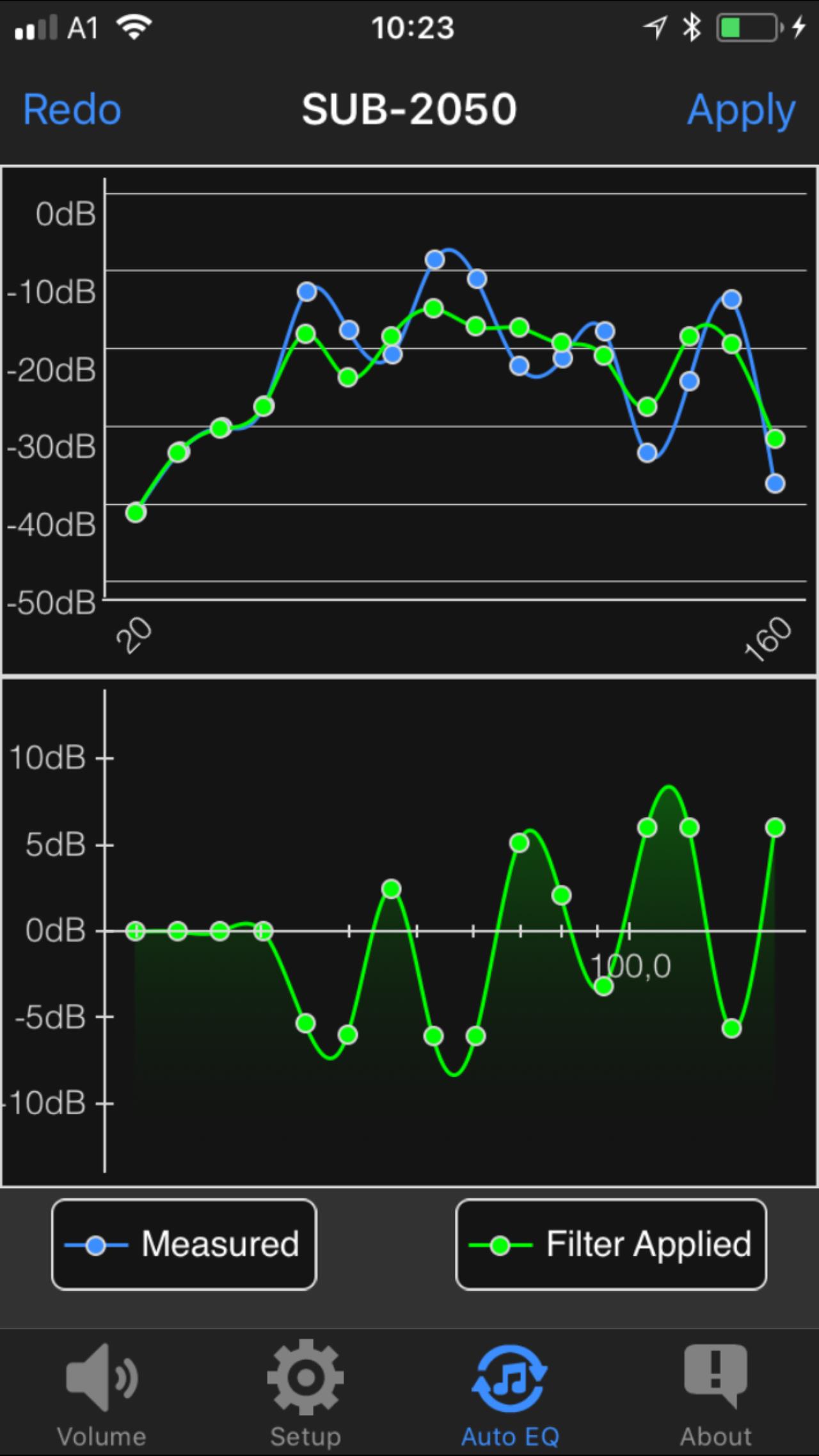This screenshot has height=1456, width=819.
Task: Apply the Auto EQ filter
Action: point(741,111)
